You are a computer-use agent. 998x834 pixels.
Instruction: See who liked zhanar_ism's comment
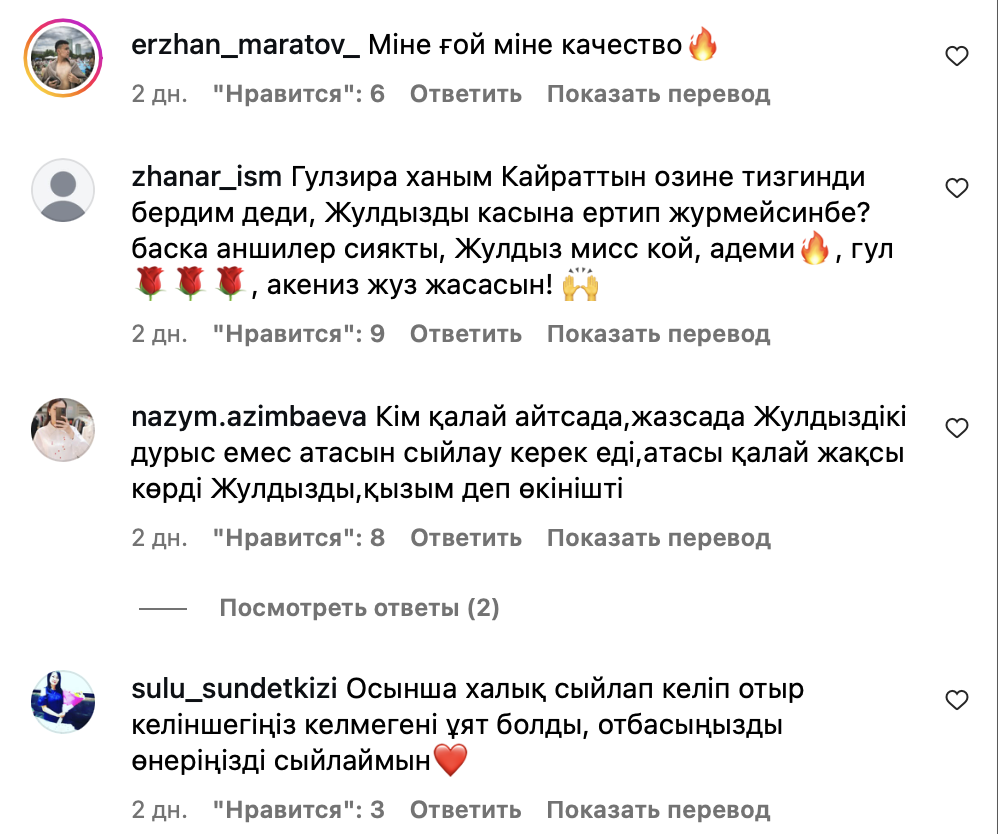click(x=298, y=333)
